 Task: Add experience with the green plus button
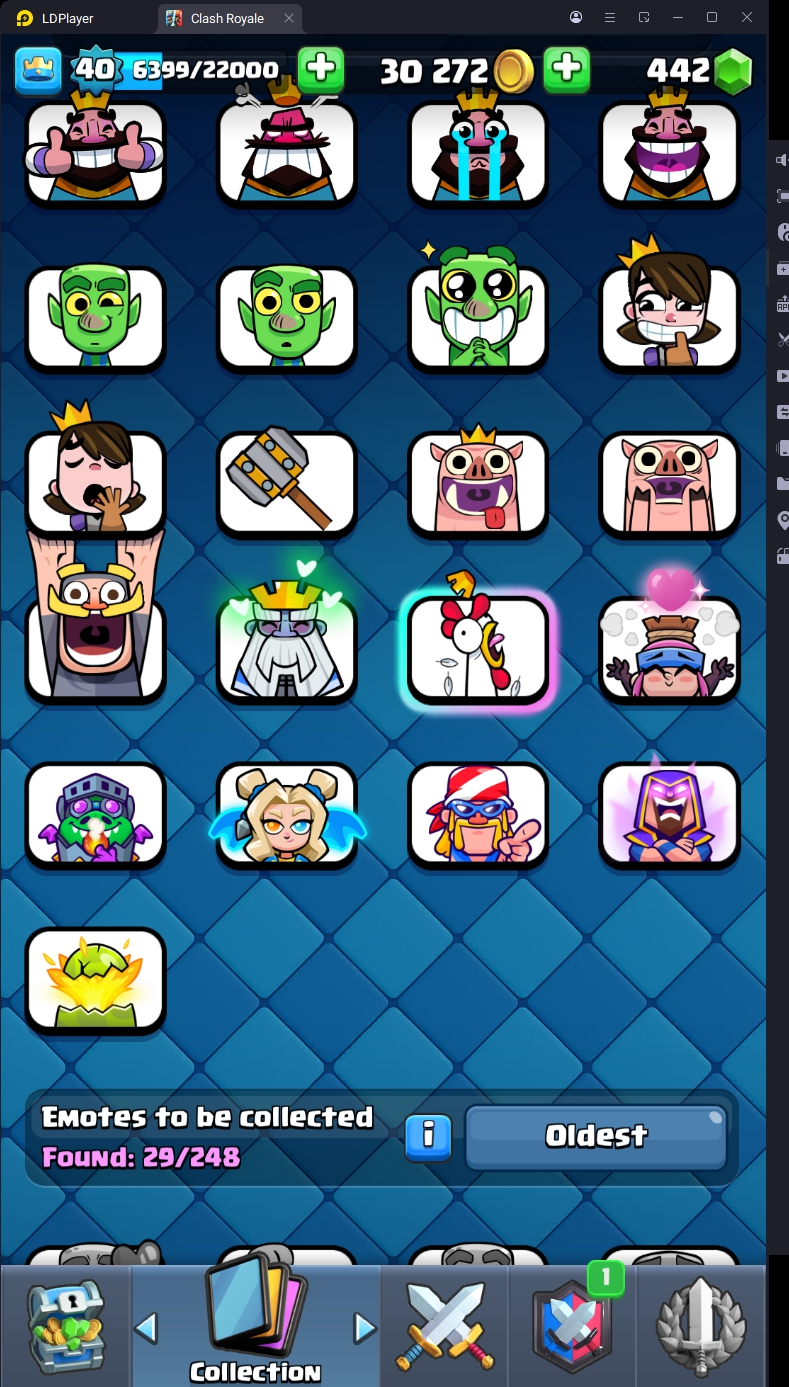[320, 69]
